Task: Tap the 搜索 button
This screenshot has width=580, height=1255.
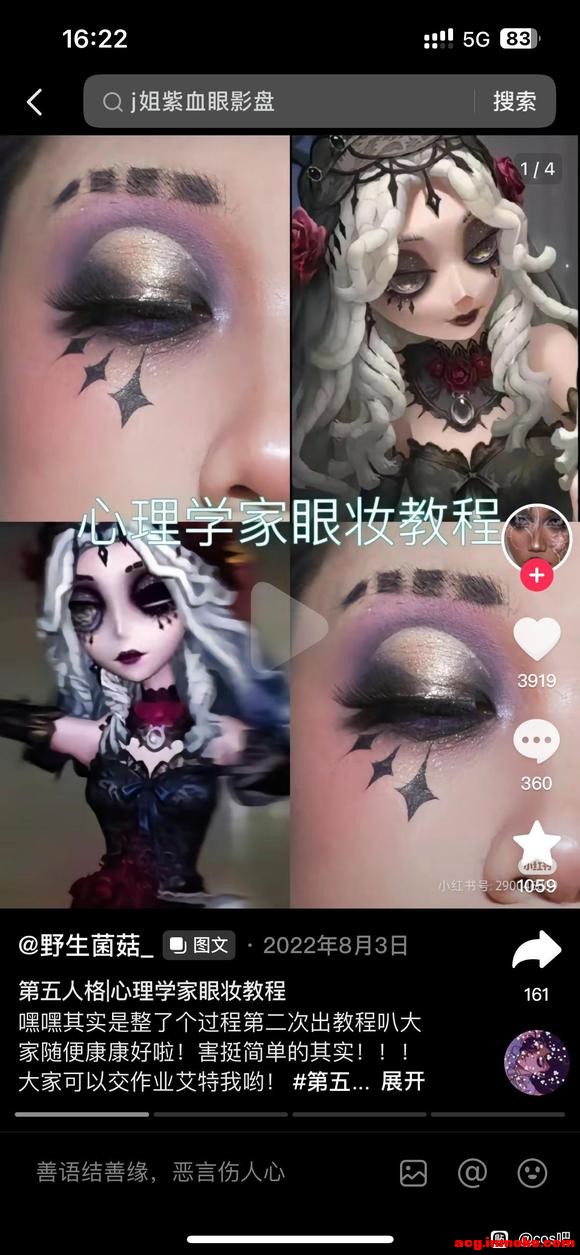Action: coord(514,101)
